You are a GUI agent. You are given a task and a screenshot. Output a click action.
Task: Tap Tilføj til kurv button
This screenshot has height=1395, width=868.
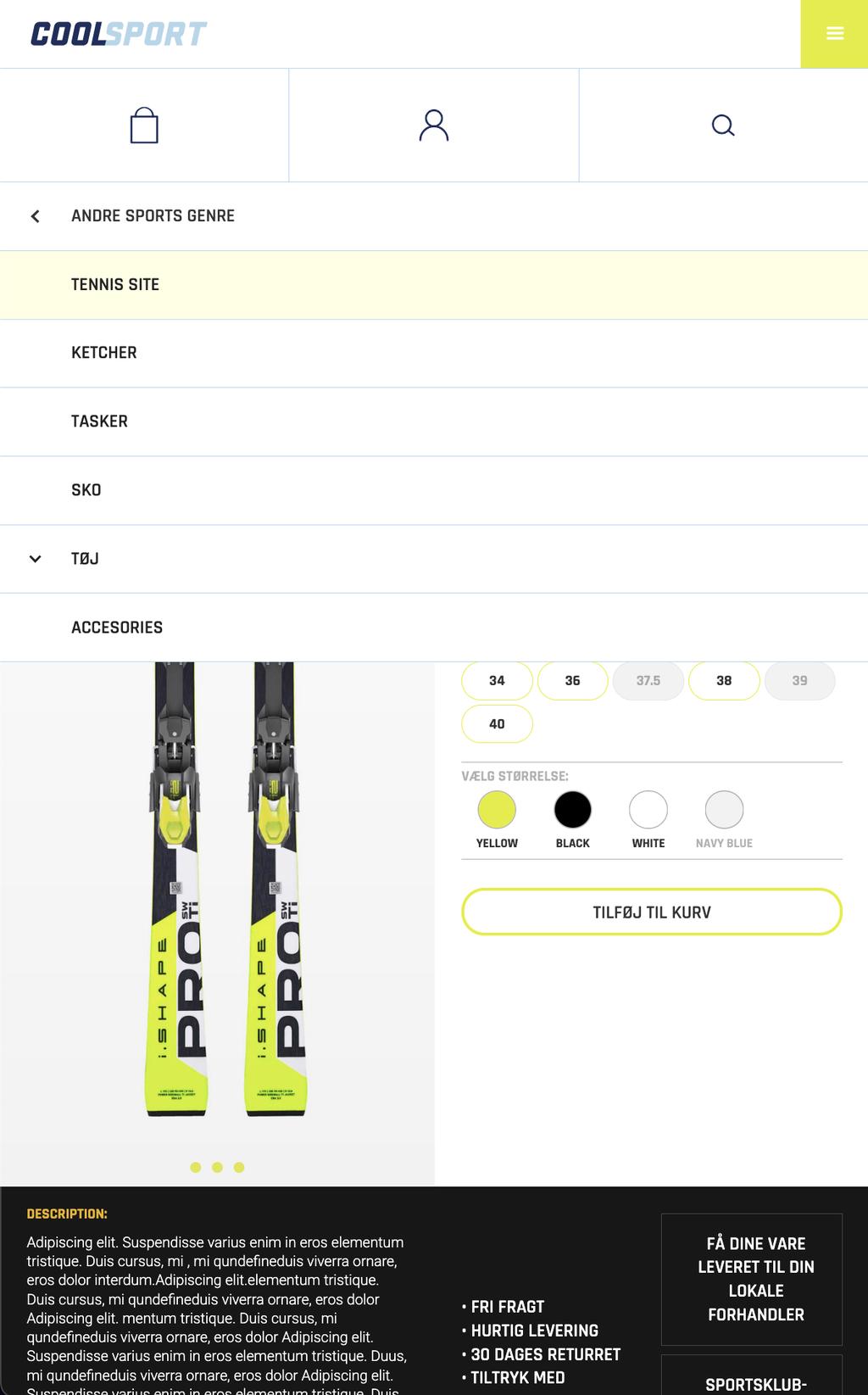tap(651, 912)
